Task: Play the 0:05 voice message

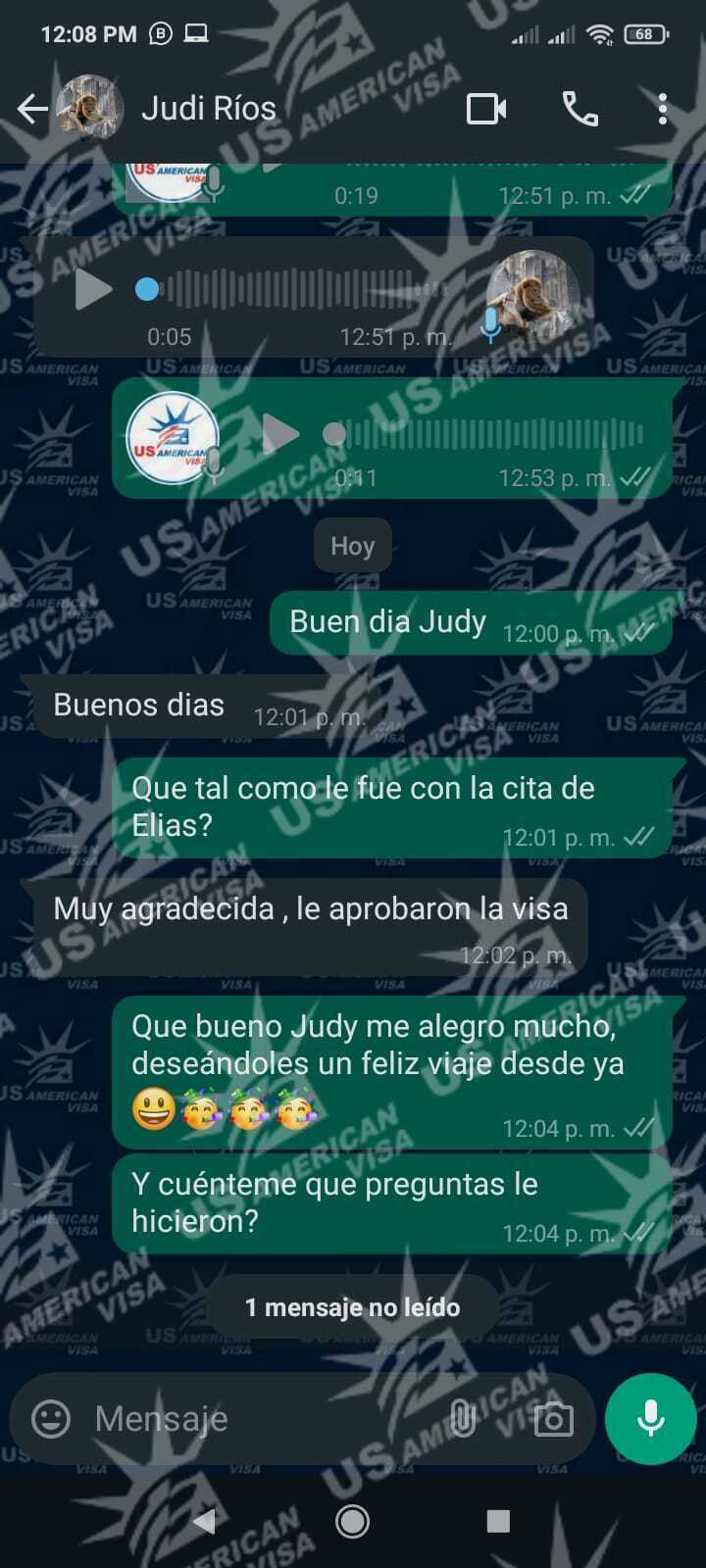Action: point(93,289)
